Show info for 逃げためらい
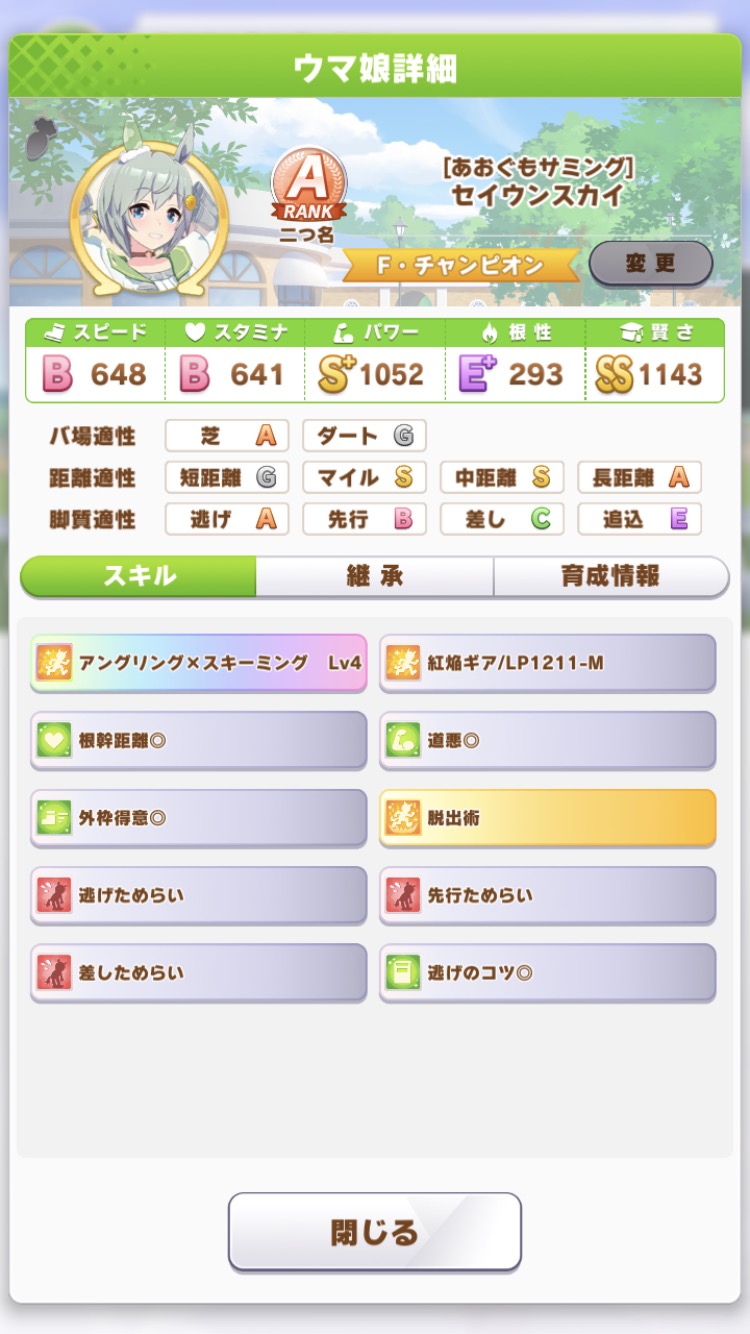The image size is (750, 1334). coord(198,895)
